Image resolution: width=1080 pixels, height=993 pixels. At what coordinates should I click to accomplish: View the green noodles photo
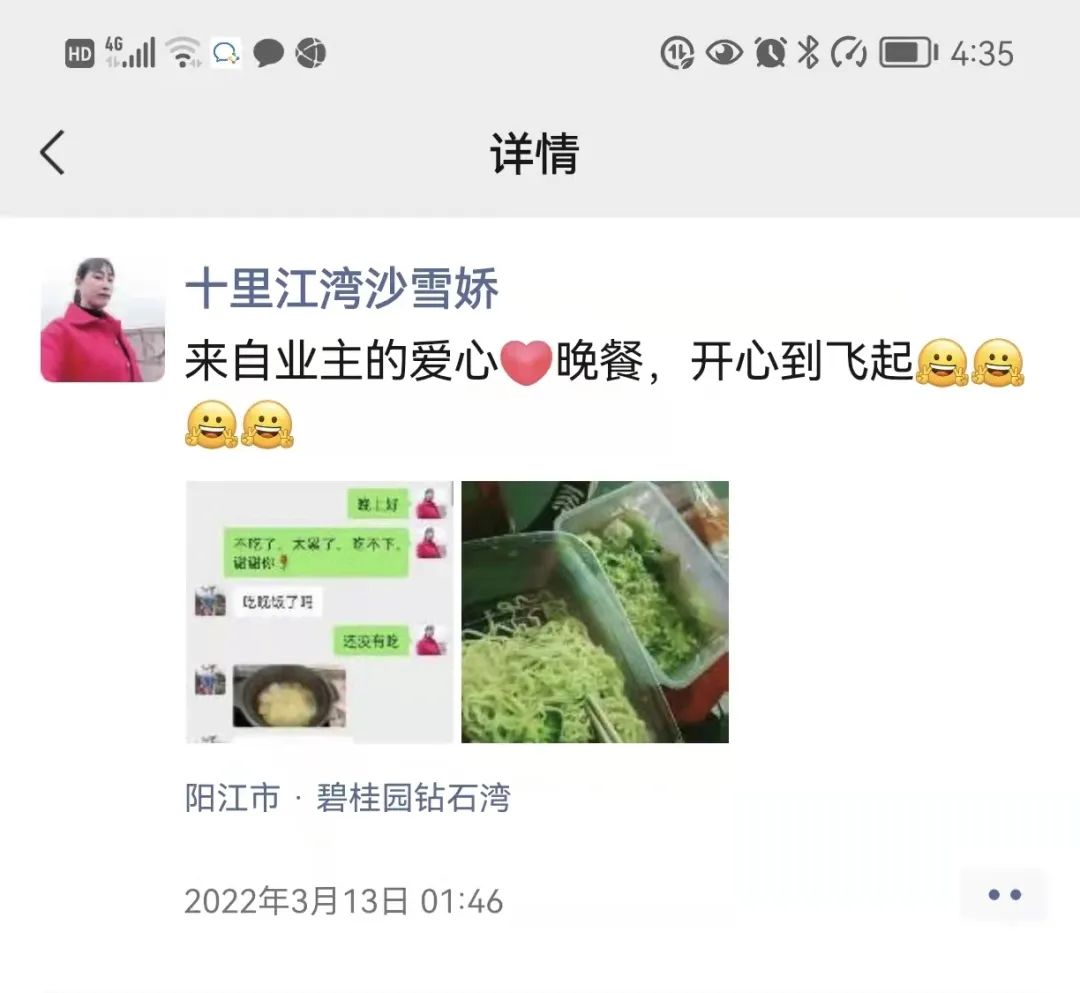[x=595, y=612]
